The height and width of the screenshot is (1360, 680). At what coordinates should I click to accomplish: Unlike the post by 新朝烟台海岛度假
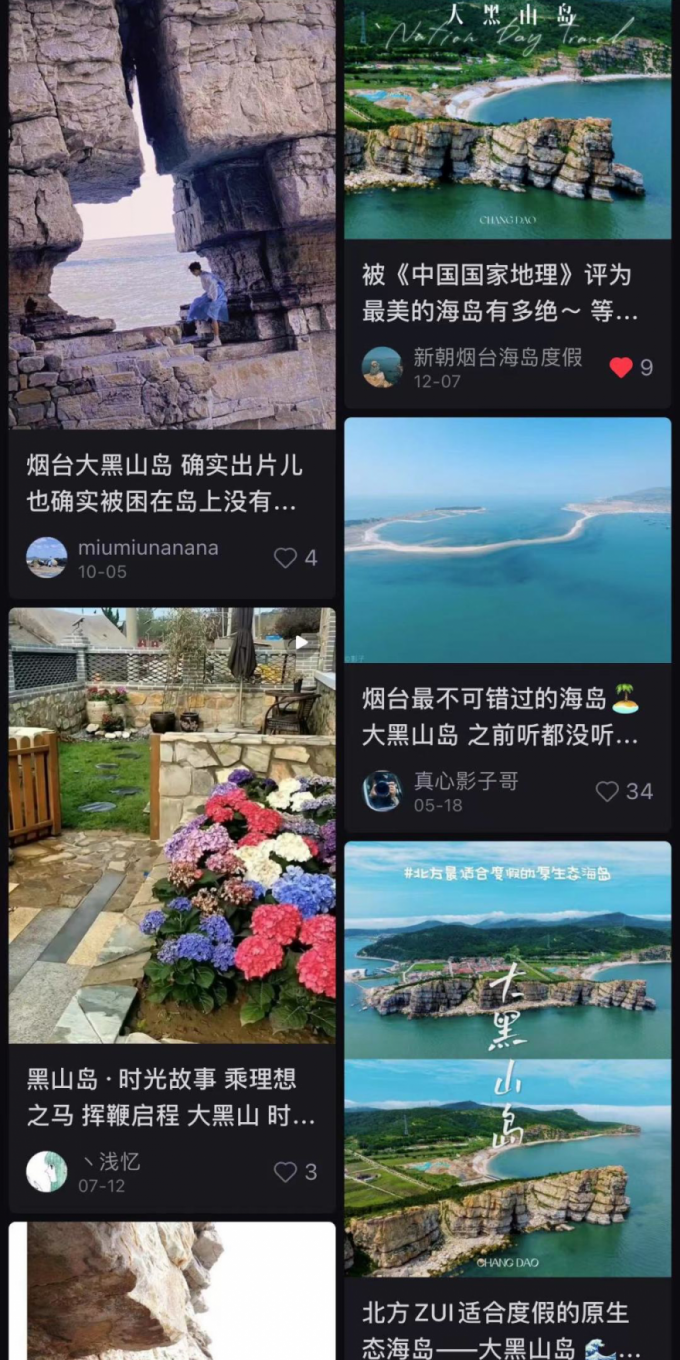[621, 367]
